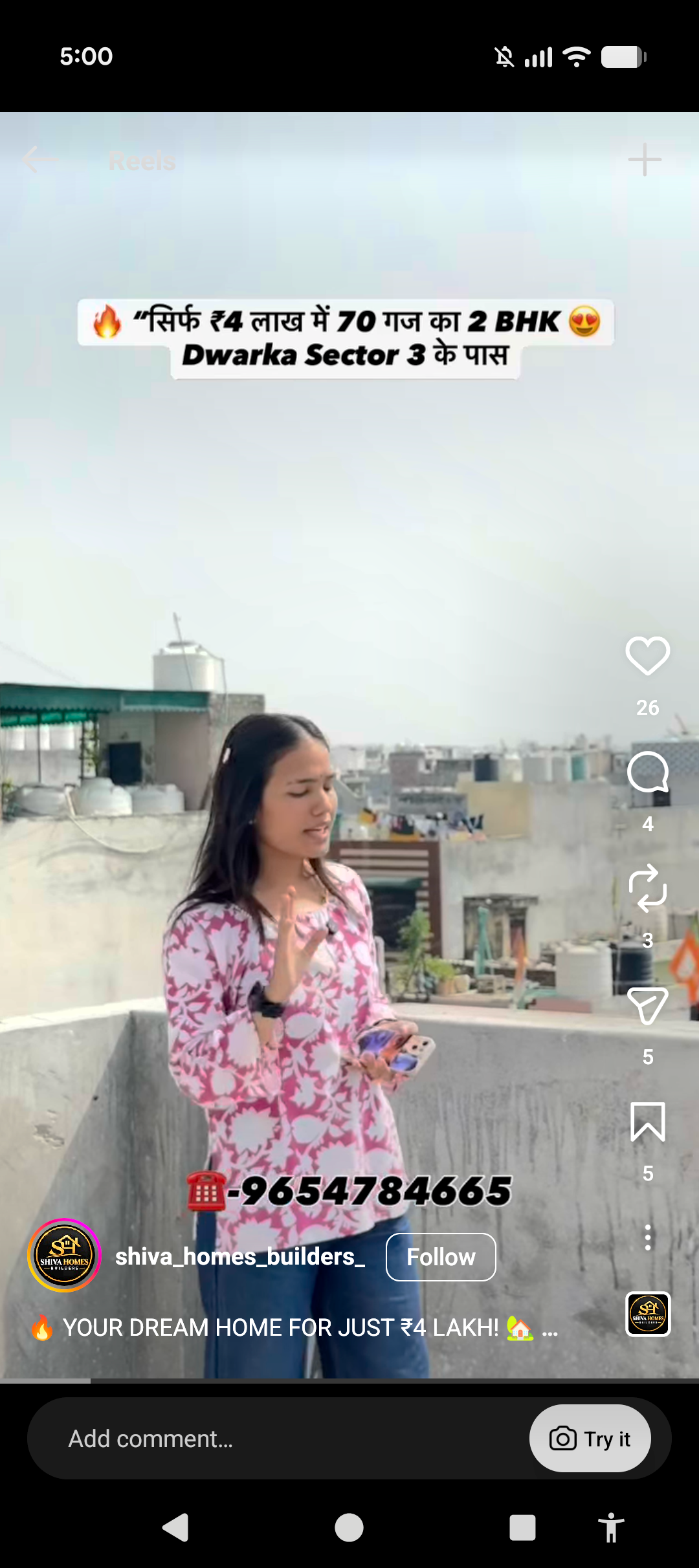Viewport: 699px width, 1568px height.
Task: Open the three-dot more options menu
Action: point(647,1237)
